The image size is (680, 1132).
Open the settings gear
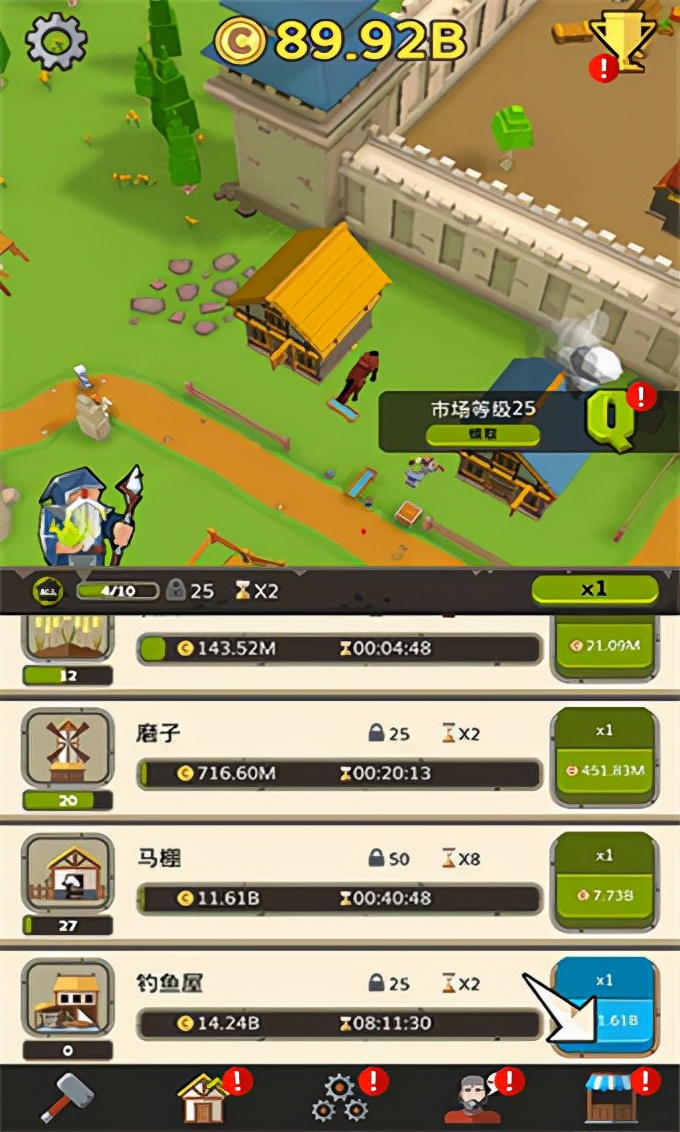coord(56,41)
